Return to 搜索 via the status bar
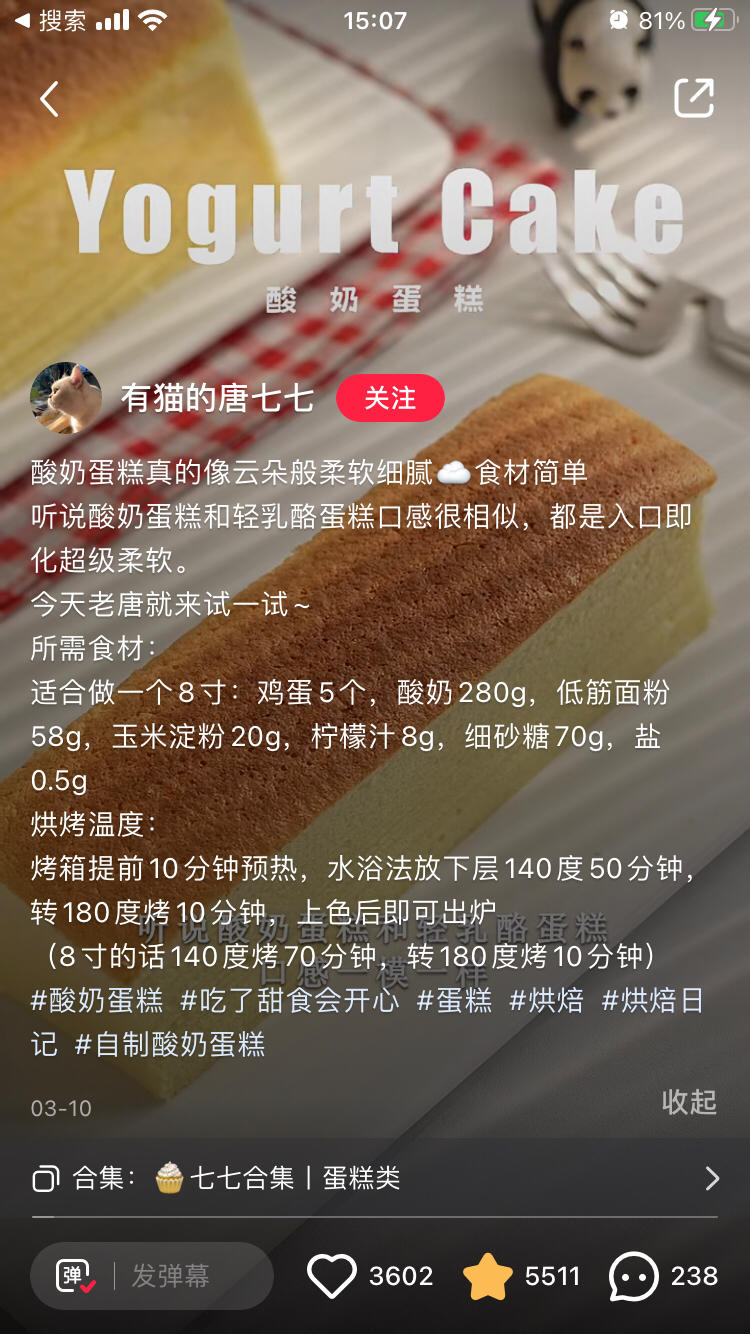The image size is (750, 1334). coord(50,20)
